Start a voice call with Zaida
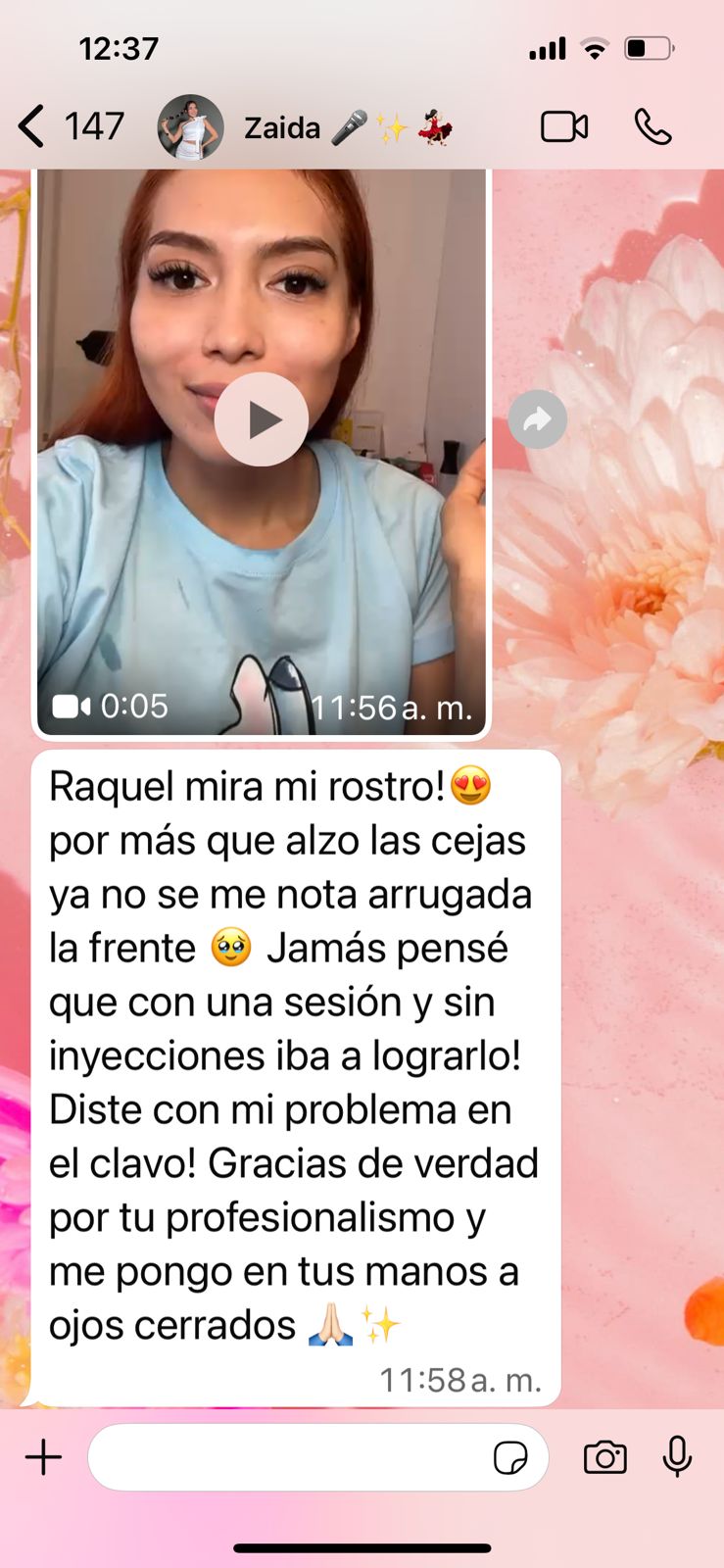The image size is (724, 1568). pos(652,127)
